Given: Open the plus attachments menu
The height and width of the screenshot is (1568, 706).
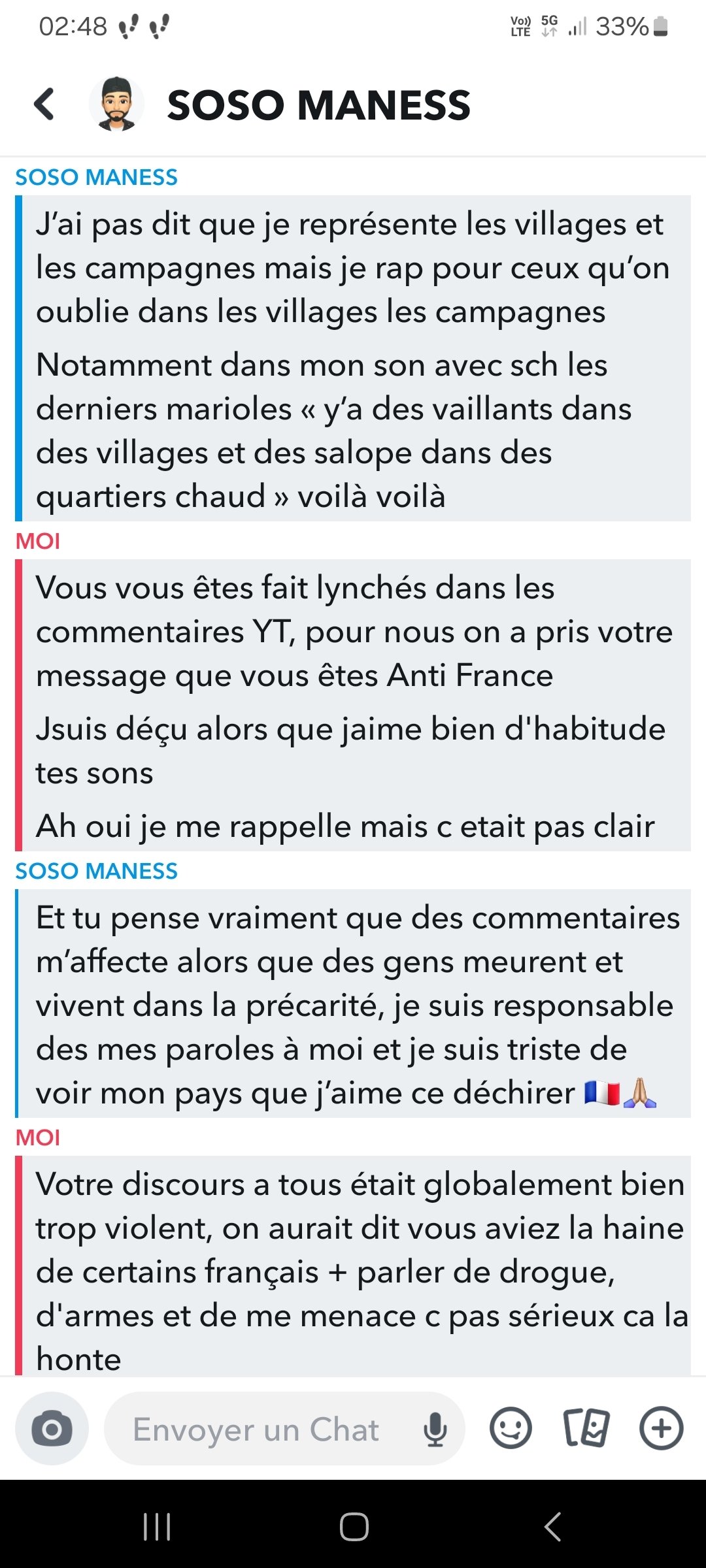Looking at the screenshot, I should 662,1428.
